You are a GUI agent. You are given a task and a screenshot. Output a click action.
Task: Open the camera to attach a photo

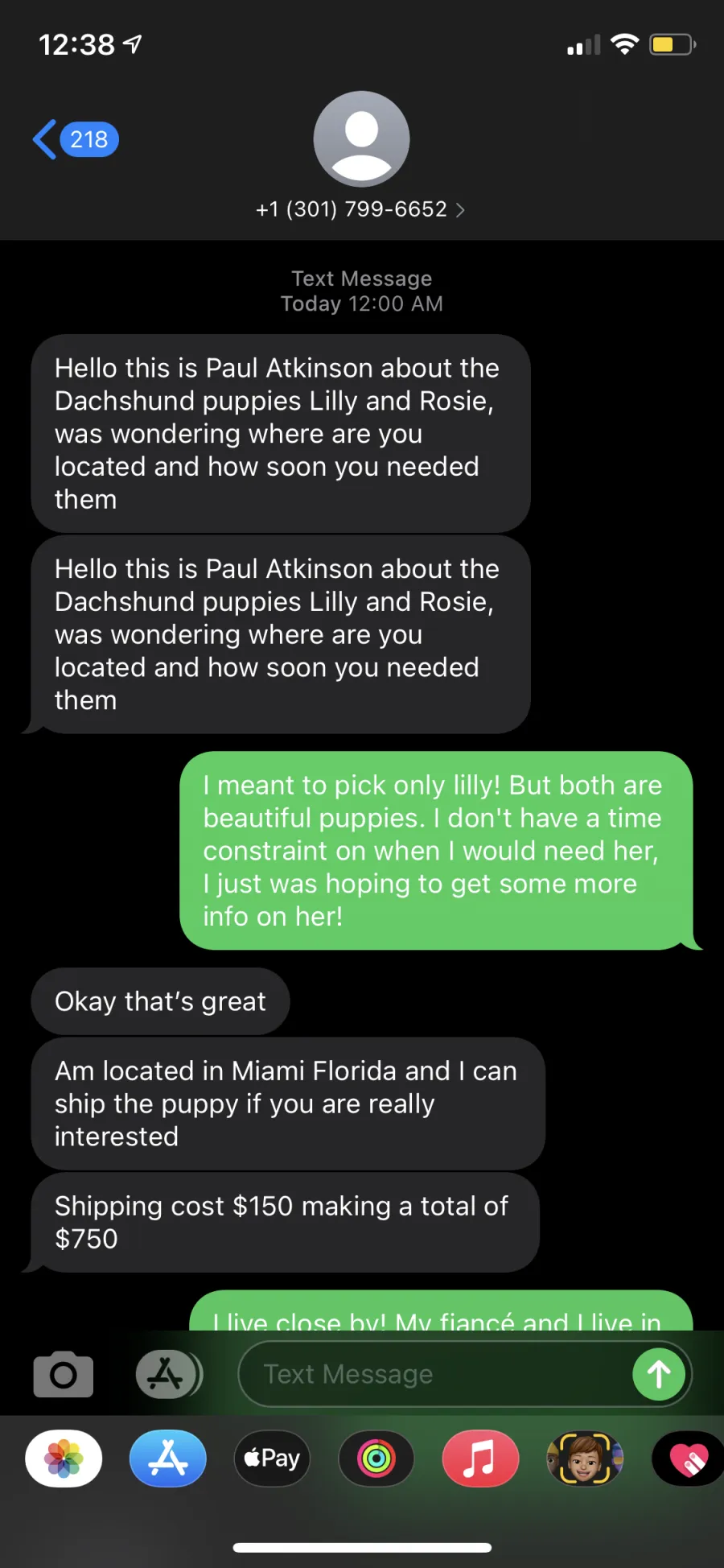tap(64, 1374)
